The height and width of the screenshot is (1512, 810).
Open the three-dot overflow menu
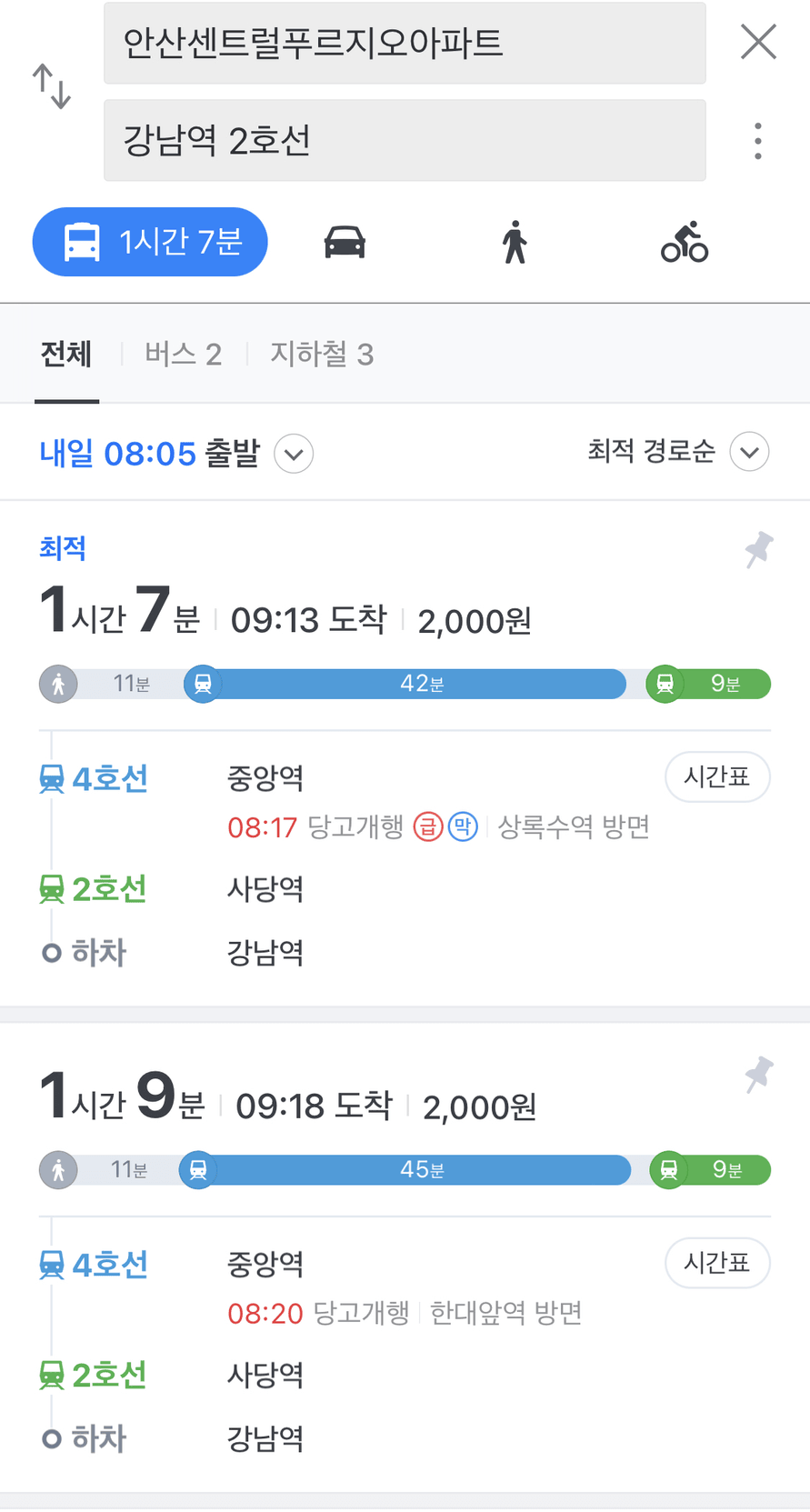coord(758,142)
